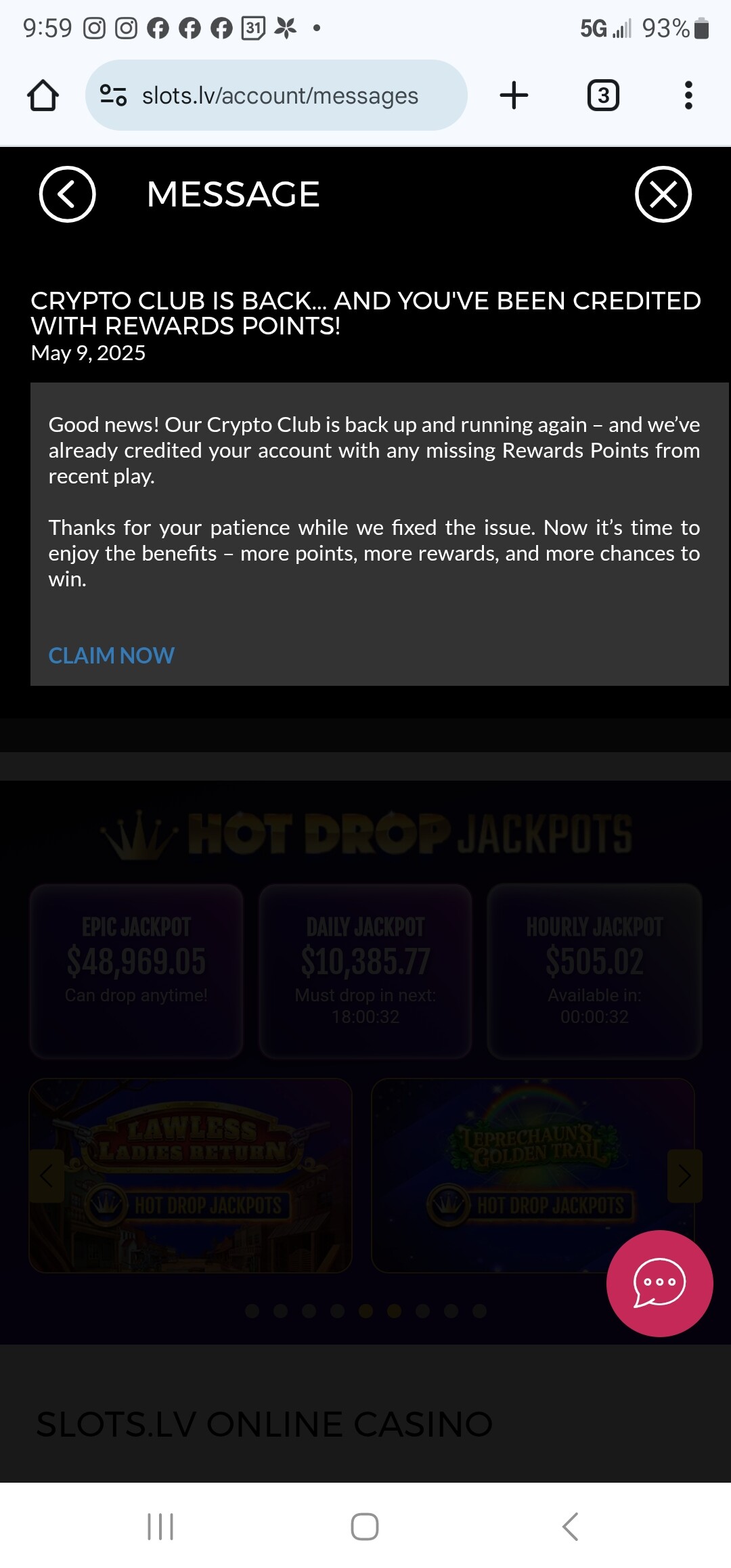The image size is (731, 1568).
Task: Open the system recent apps view
Action: 160,1527
